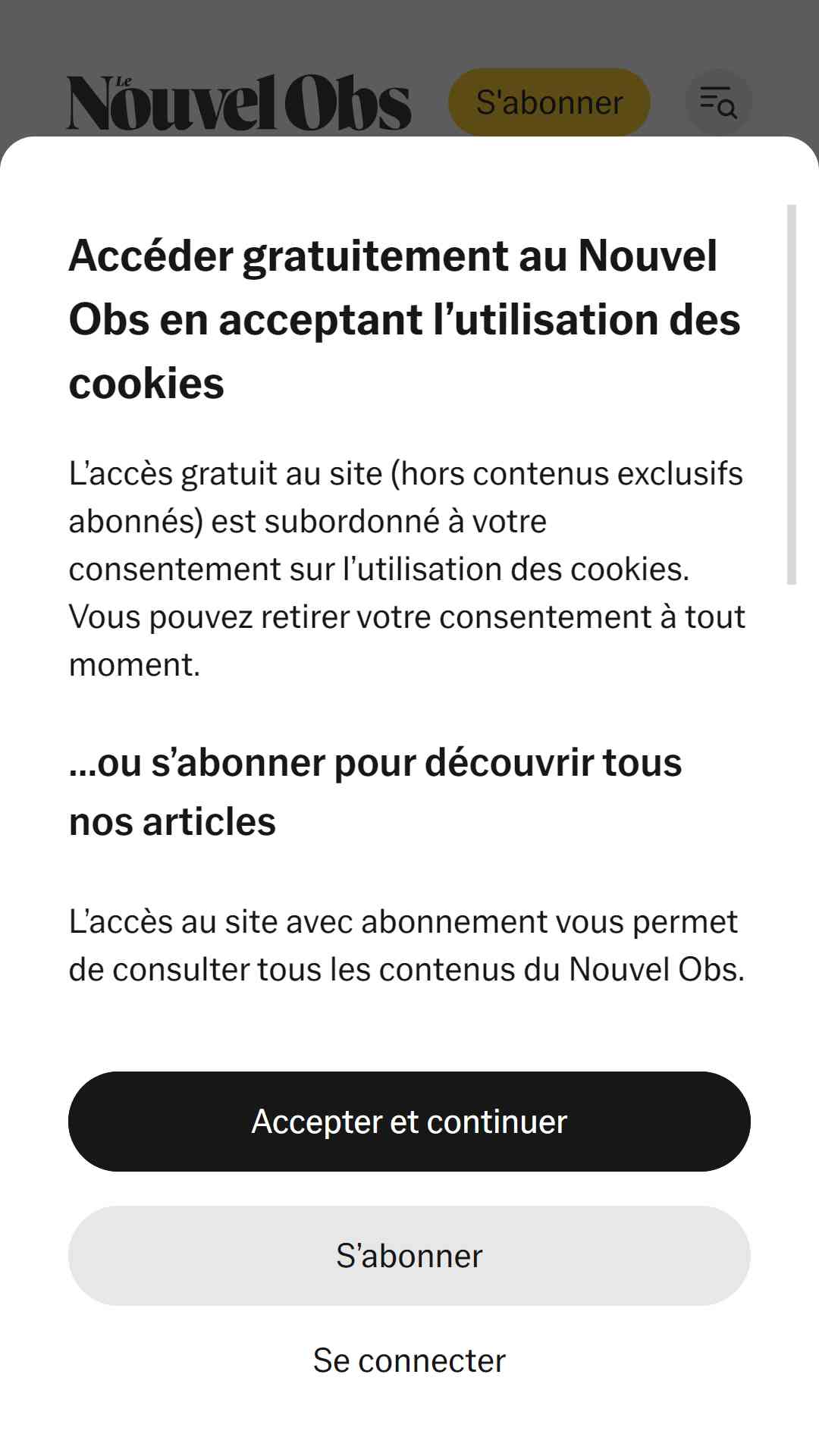Tap the yellow S'abonner header button
The width and height of the screenshot is (819, 1456).
(549, 102)
